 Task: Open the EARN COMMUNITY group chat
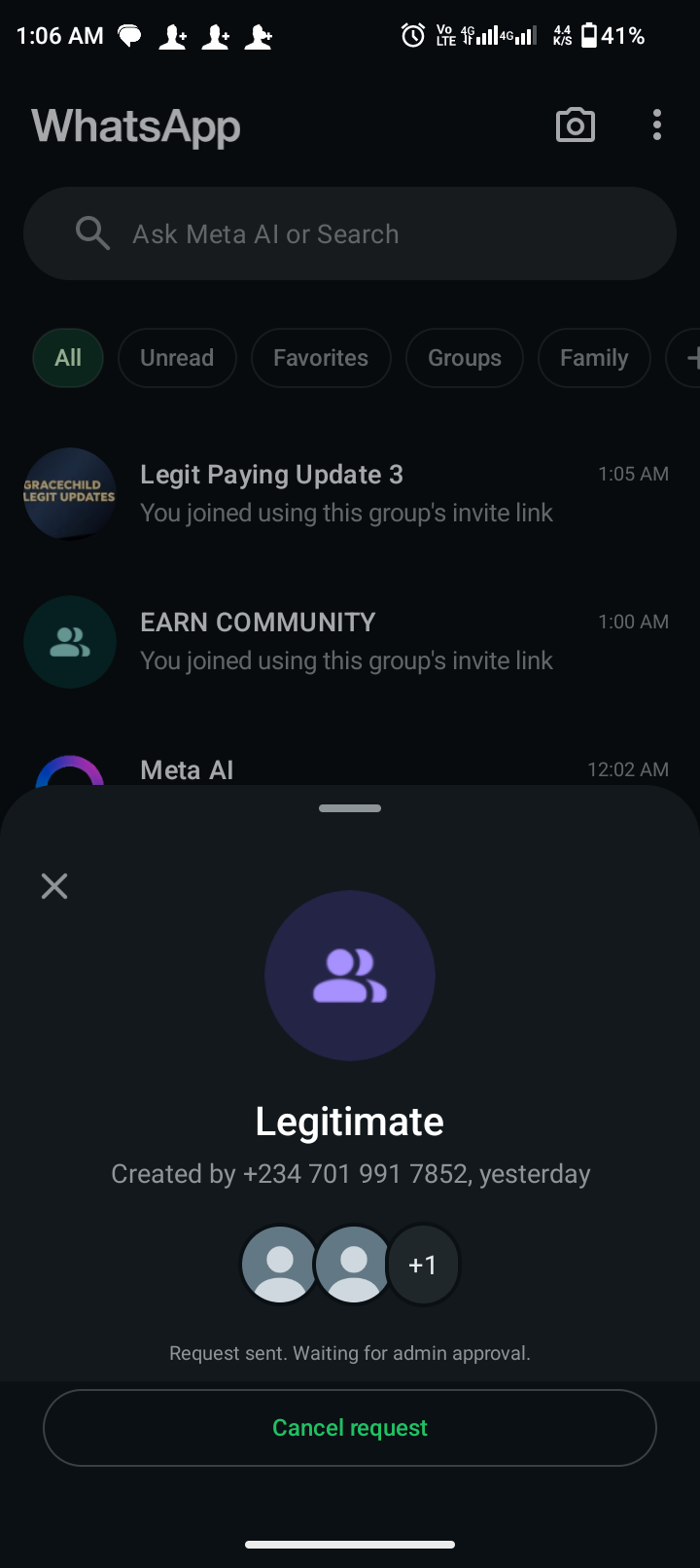(350, 641)
